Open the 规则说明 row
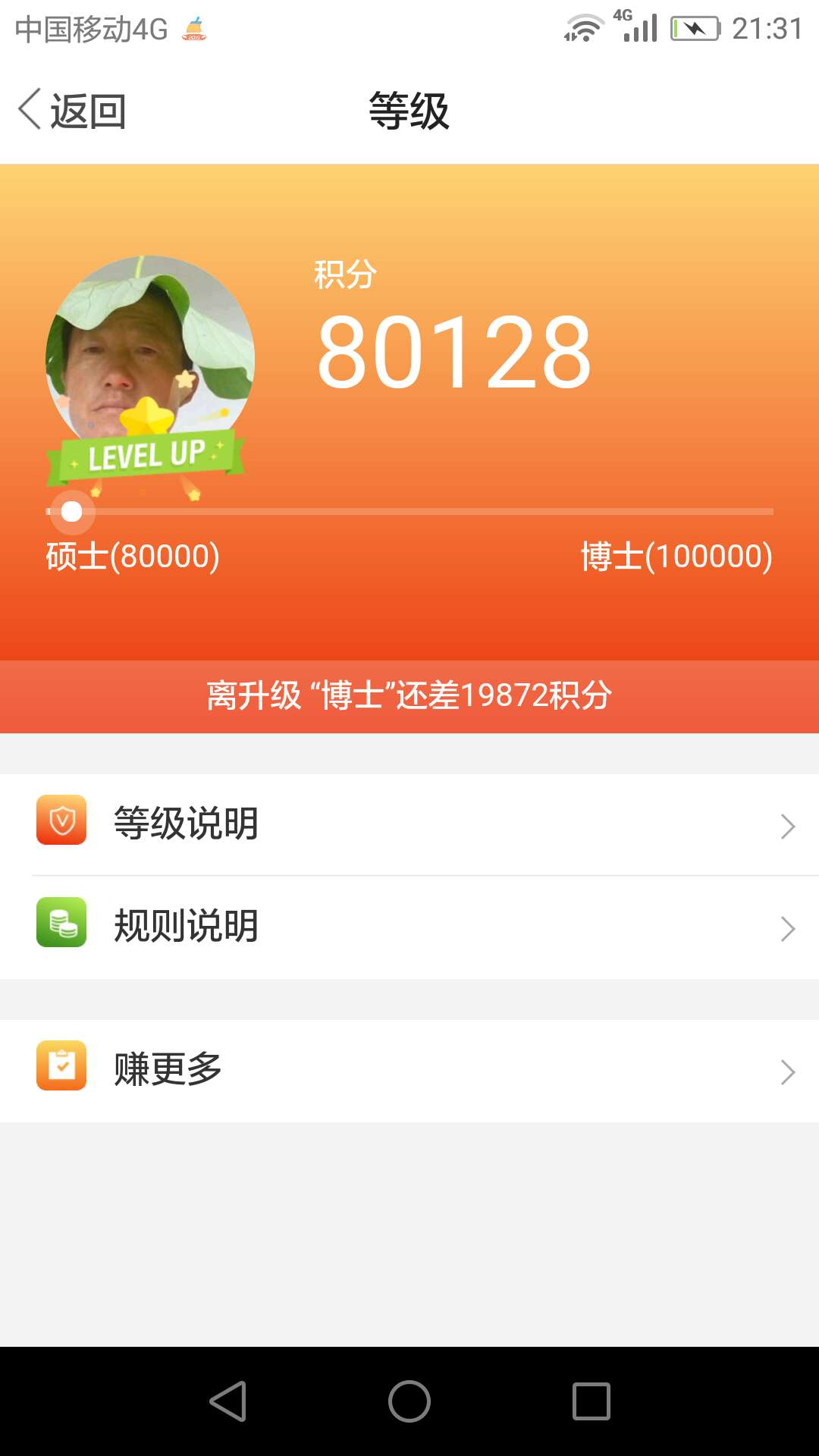Viewport: 819px width, 1456px height. pyautogui.click(x=409, y=927)
